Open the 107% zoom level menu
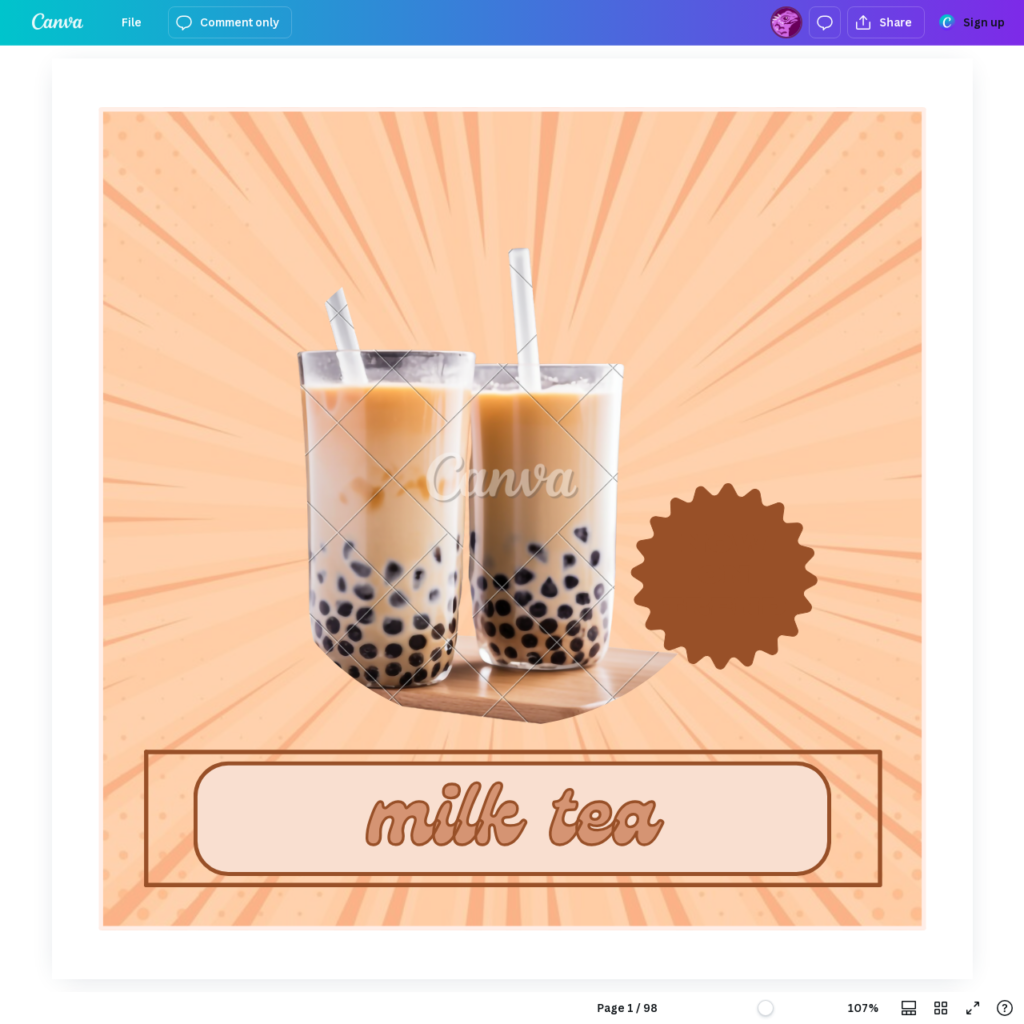Image resolution: width=1024 pixels, height=1024 pixels. pos(862,1008)
